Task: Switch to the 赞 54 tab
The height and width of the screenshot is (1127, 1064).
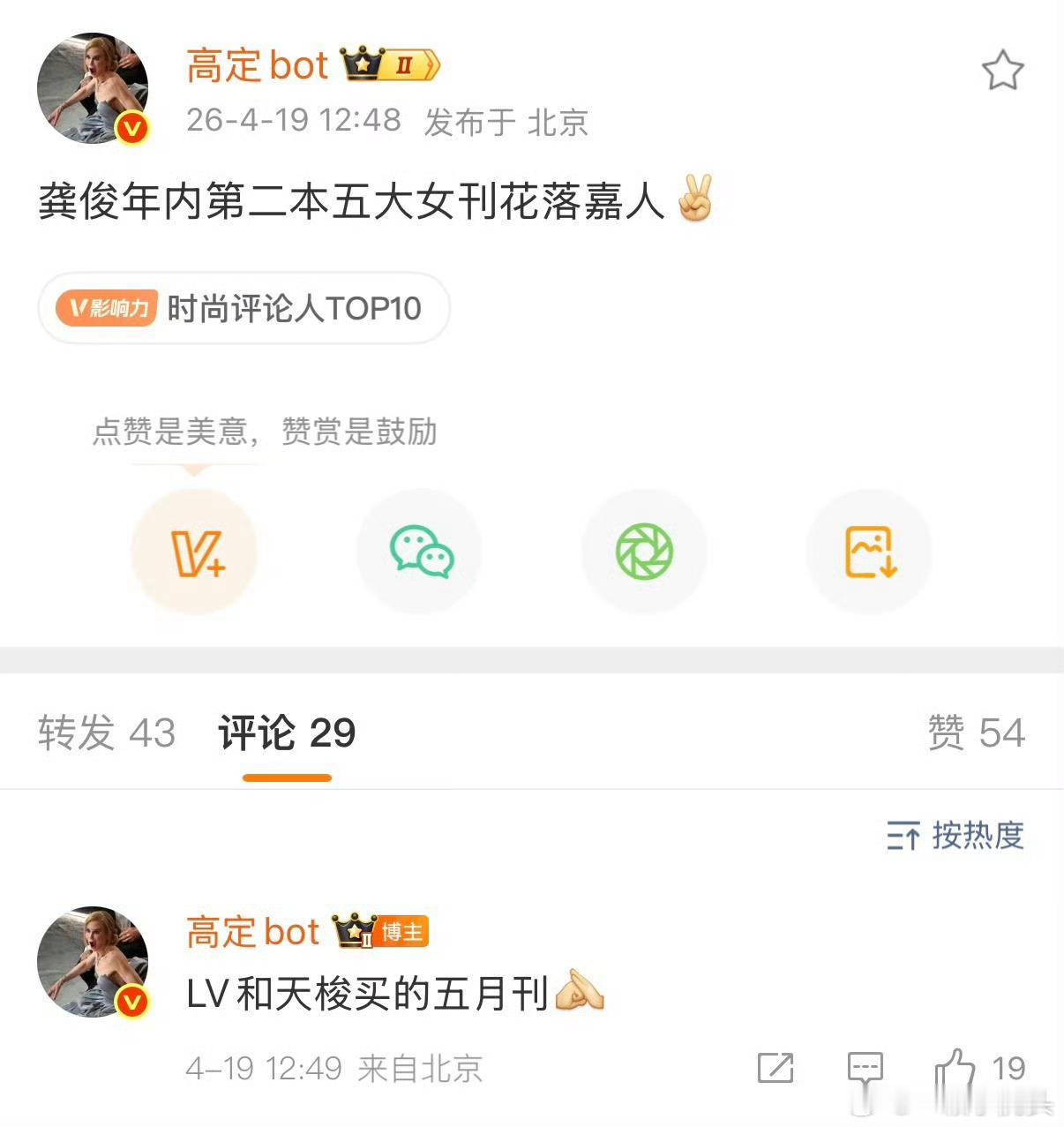Action: [x=977, y=733]
